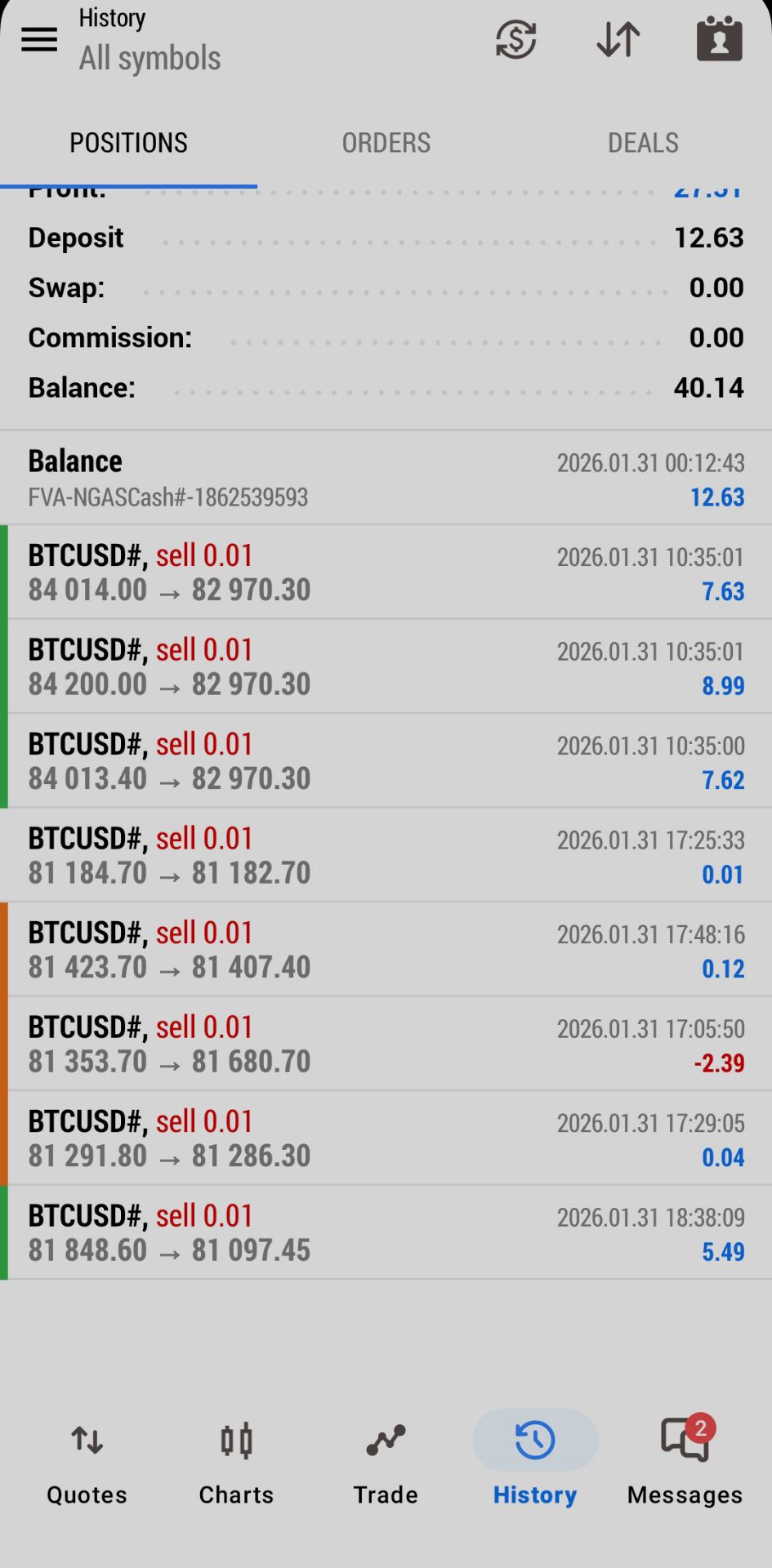This screenshot has width=772, height=1568.
Task: Expand the BTCUSD sell with 8.99 profit
Action: [386, 666]
